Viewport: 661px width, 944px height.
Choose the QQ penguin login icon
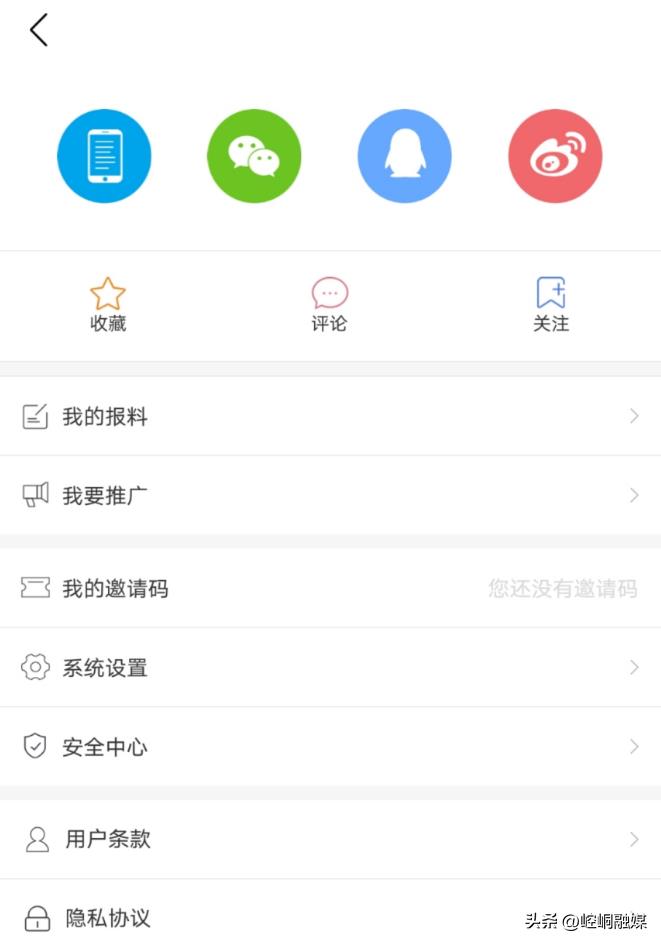405,156
